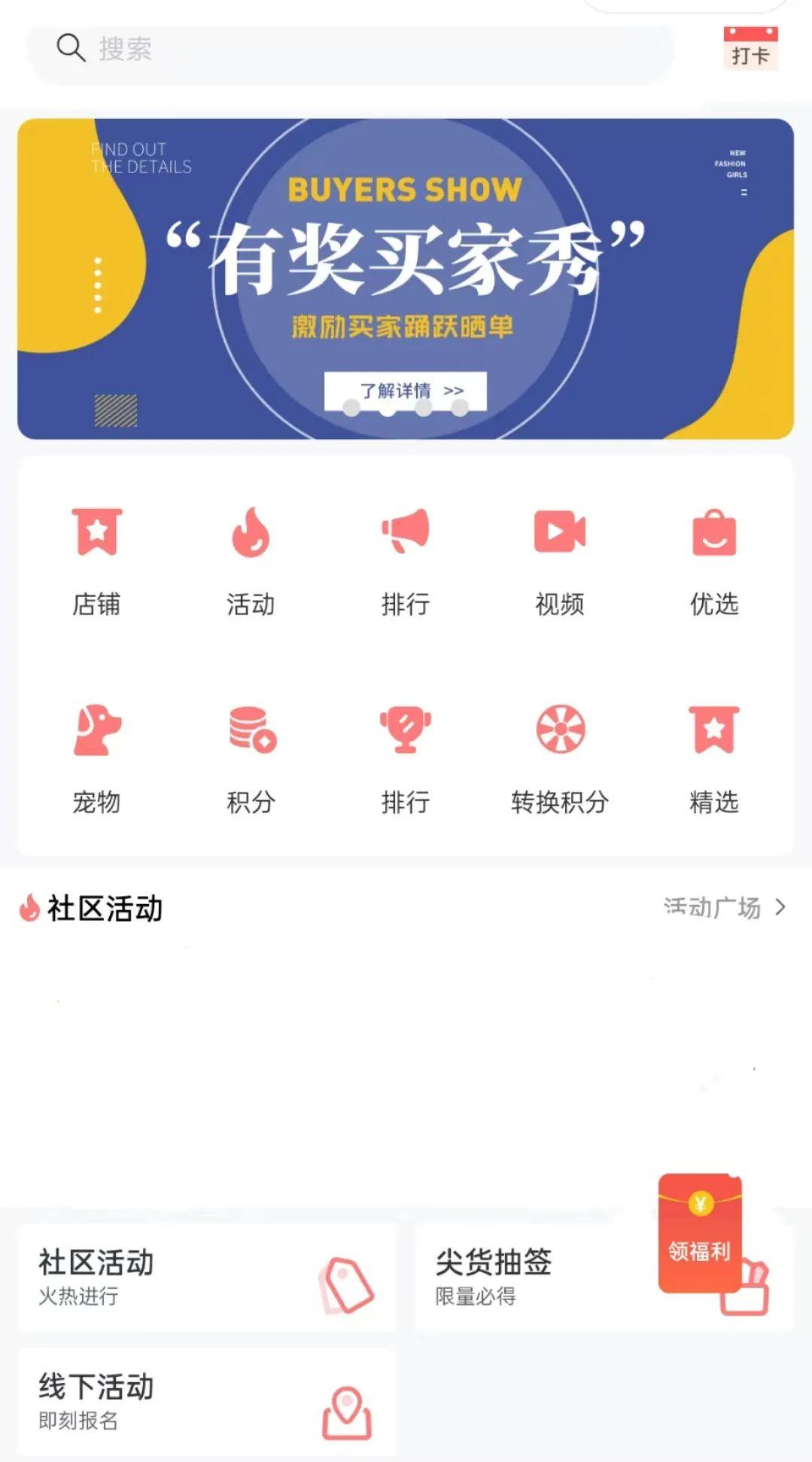Go to 活动广场
Viewport: 812px width, 1462px height.
(x=724, y=908)
